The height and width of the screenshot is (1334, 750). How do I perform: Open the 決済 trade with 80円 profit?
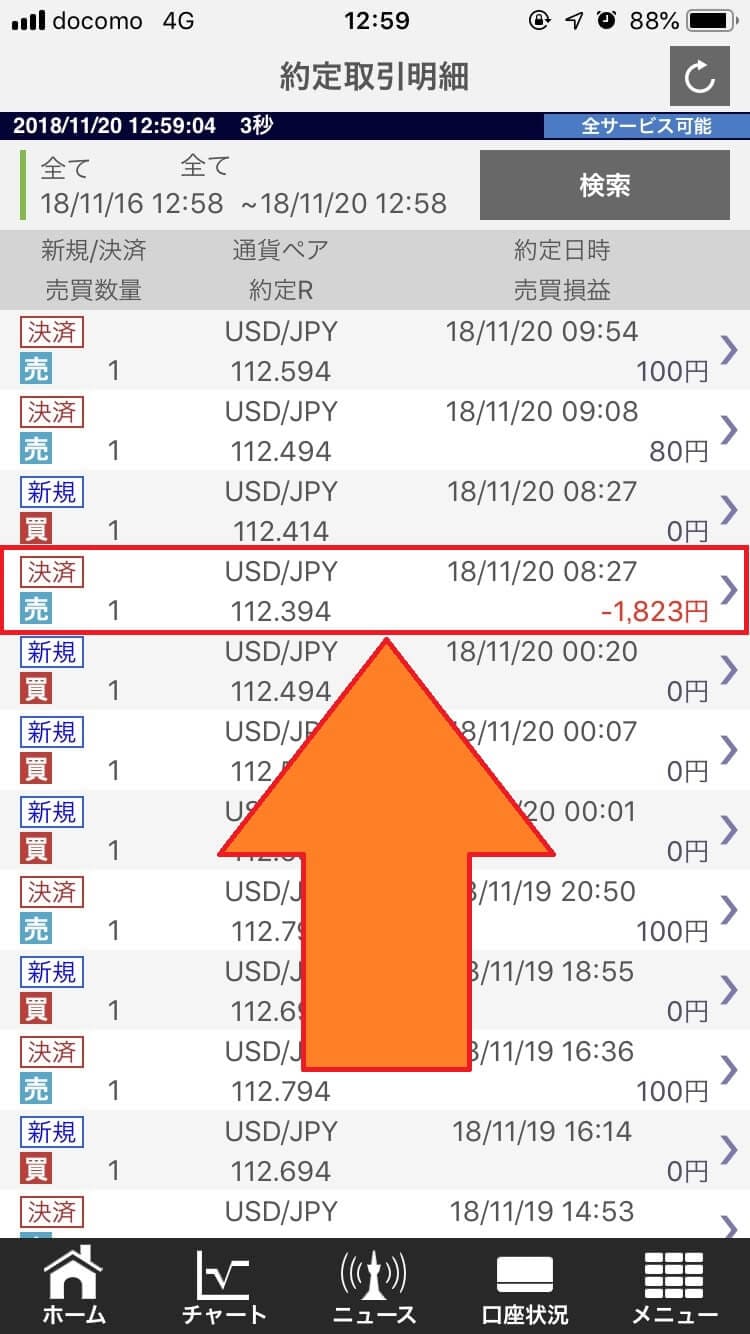(375, 430)
